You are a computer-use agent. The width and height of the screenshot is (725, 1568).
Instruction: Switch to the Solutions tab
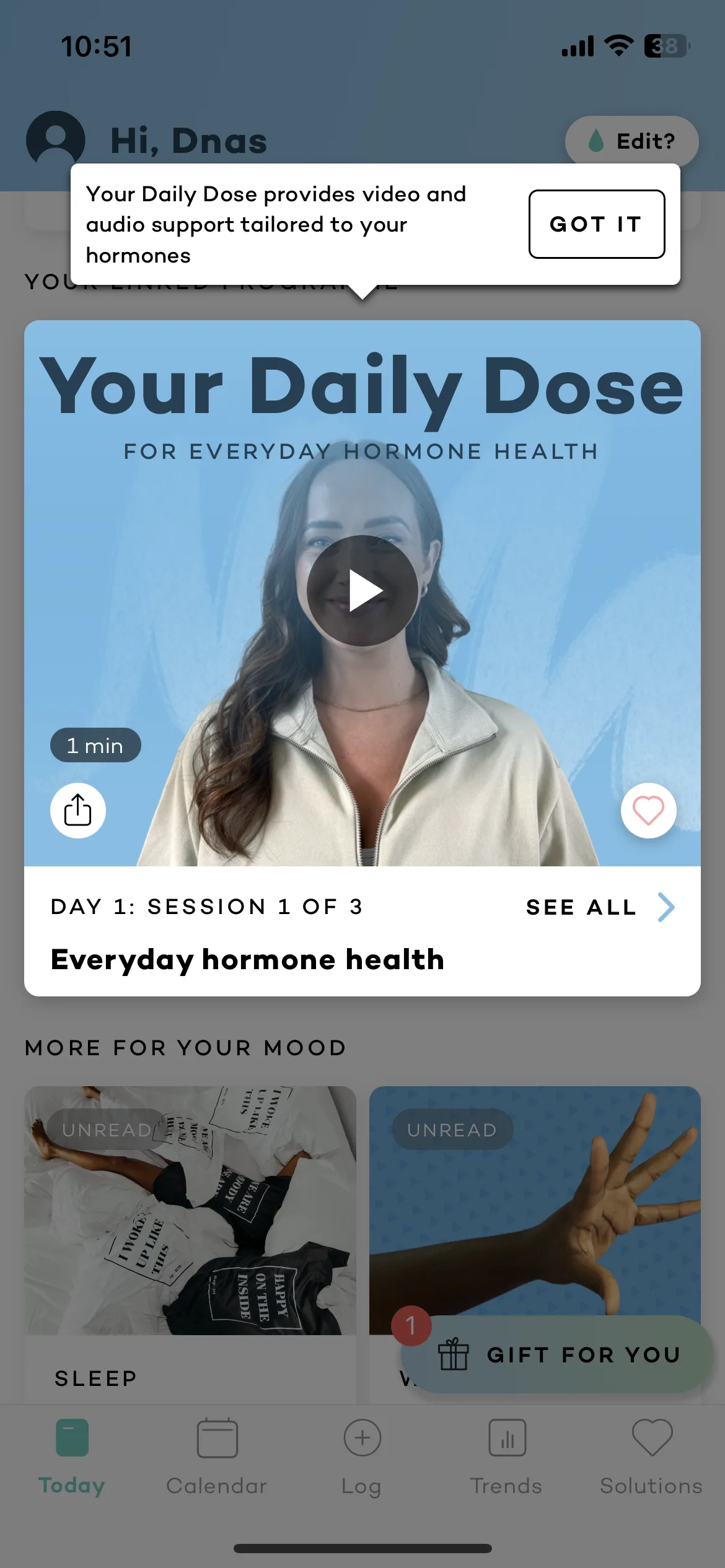click(651, 1458)
